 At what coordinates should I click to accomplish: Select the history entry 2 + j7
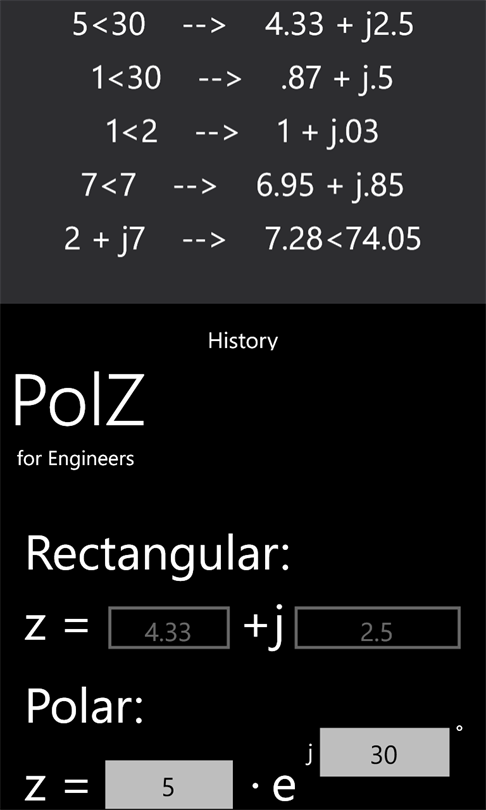tap(243, 239)
